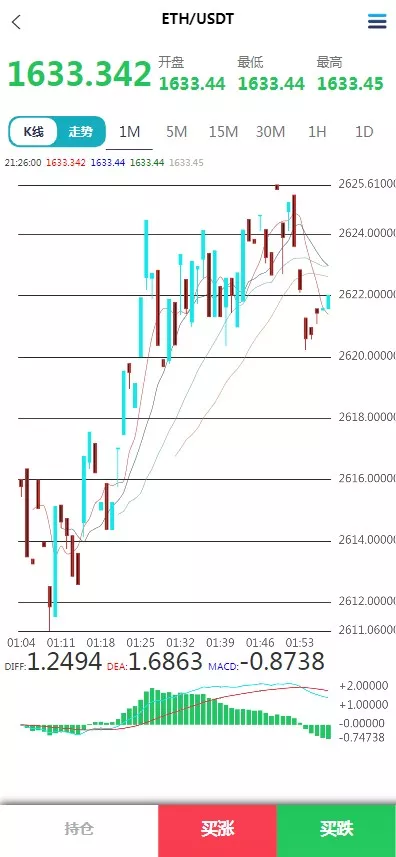Switch to K线 candlestick view
396x857 pixels.
pyautogui.click(x=33, y=132)
